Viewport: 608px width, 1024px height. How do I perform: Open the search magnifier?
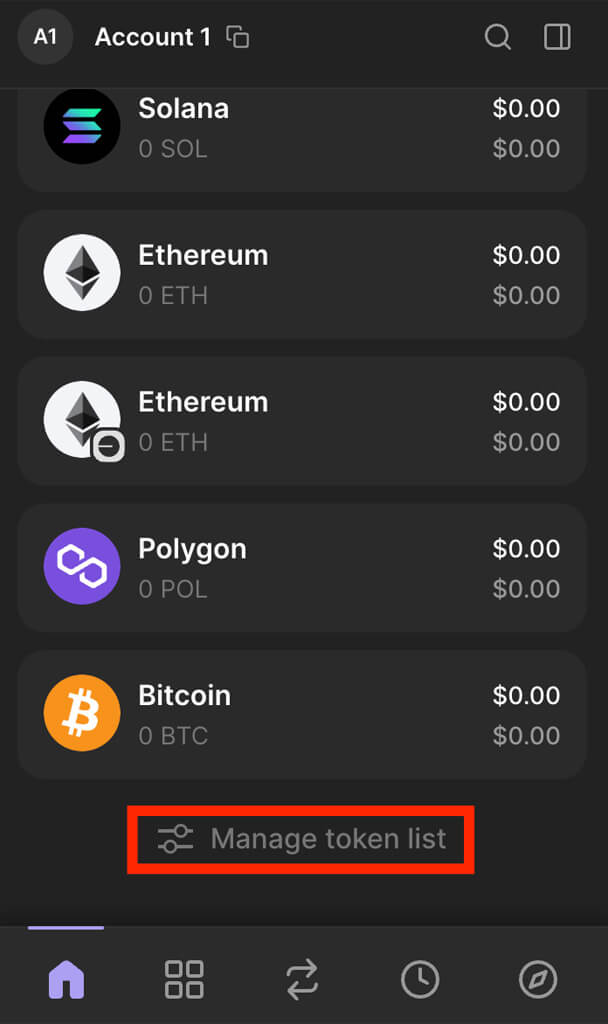pyautogui.click(x=497, y=38)
